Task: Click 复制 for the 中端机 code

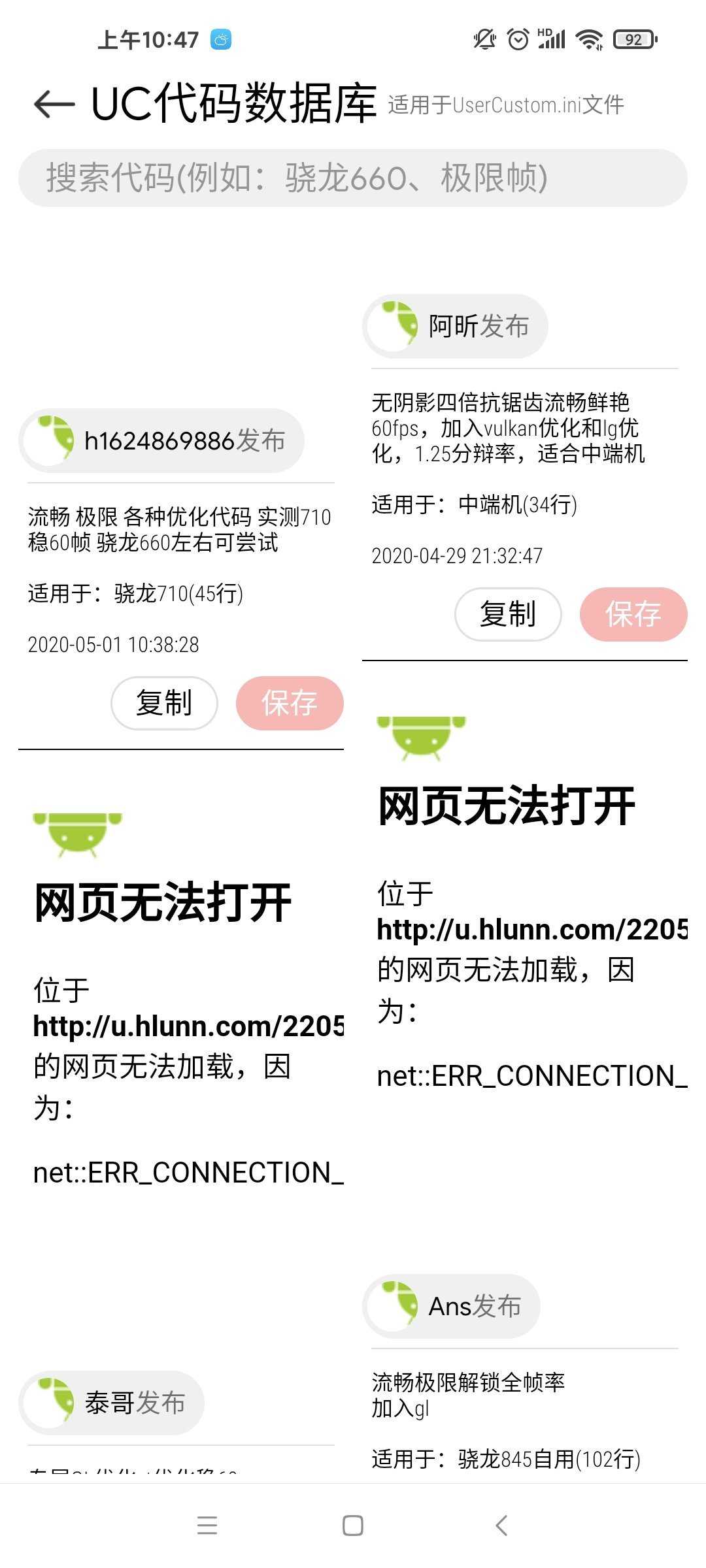Action: (508, 613)
